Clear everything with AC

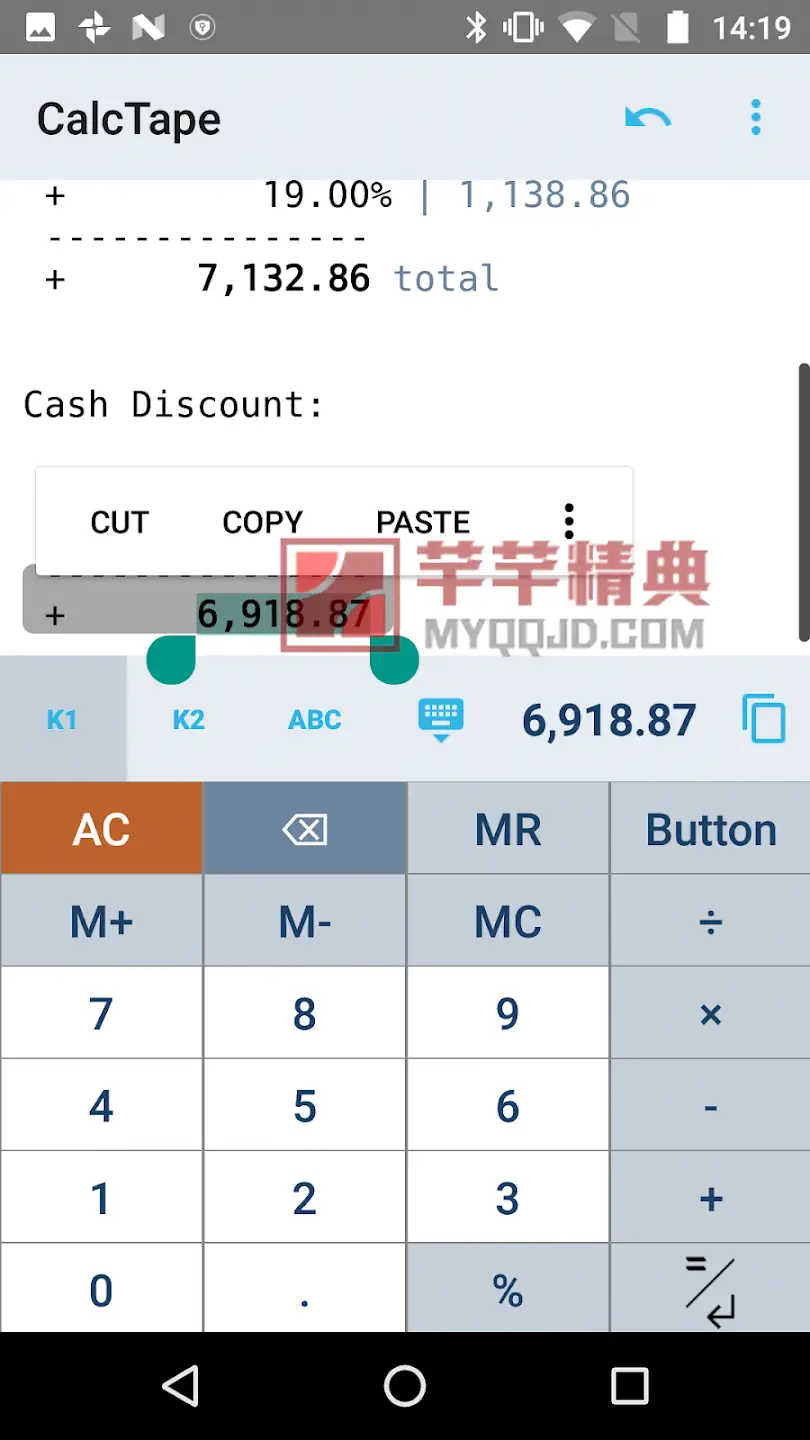click(x=101, y=829)
